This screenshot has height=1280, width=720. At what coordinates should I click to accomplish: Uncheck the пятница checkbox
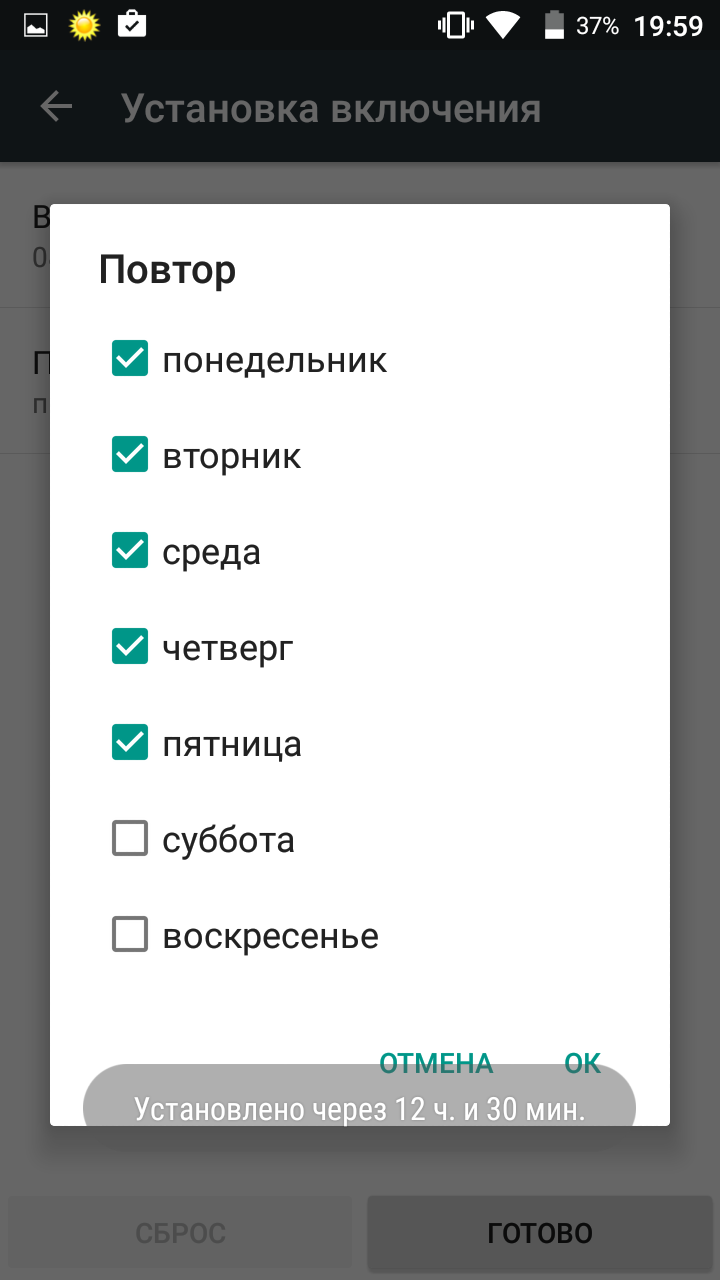point(130,743)
